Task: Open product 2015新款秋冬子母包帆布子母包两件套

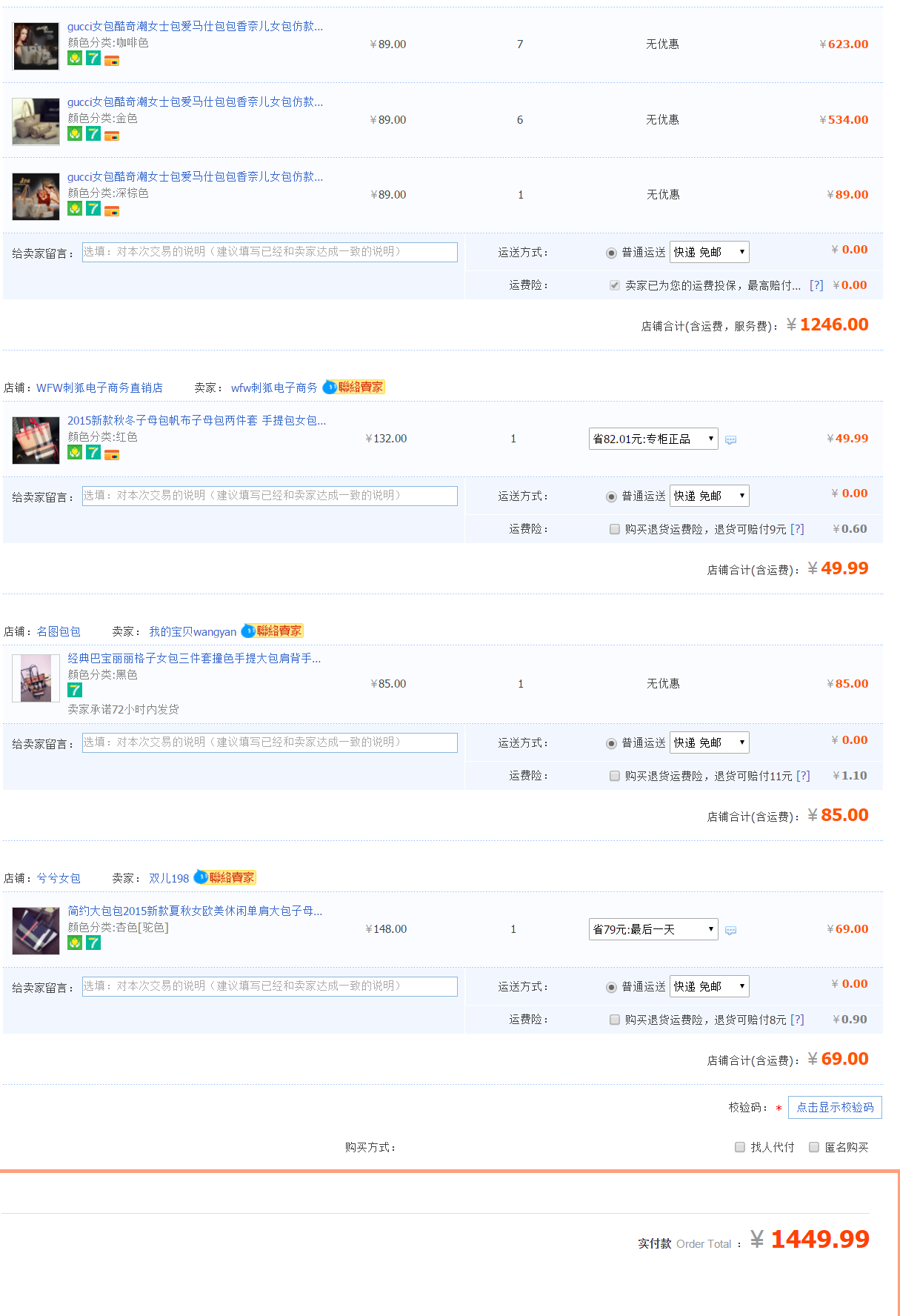Action: pos(196,420)
